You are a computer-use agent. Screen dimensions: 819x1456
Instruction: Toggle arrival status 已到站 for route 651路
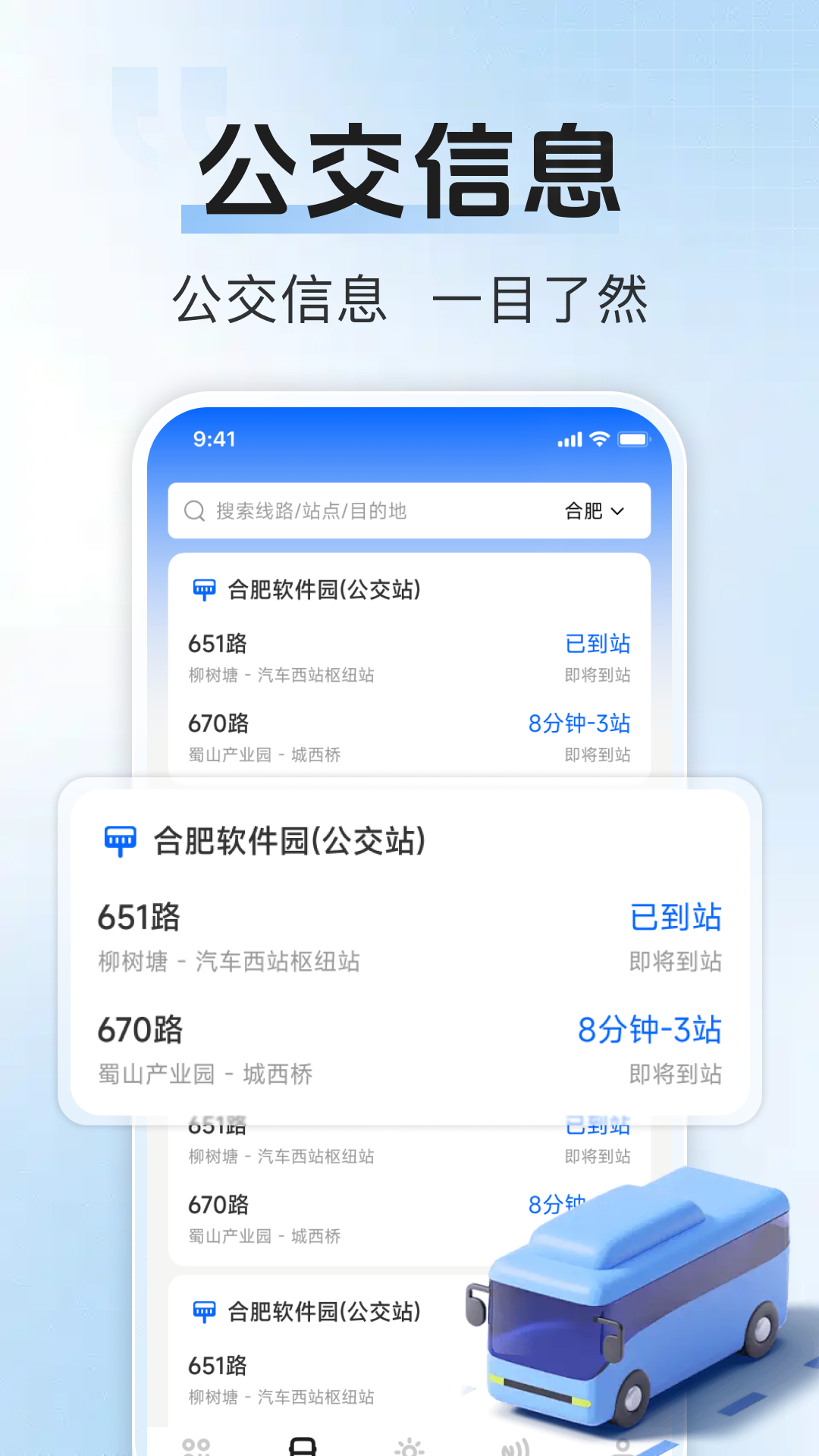[674, 917]
